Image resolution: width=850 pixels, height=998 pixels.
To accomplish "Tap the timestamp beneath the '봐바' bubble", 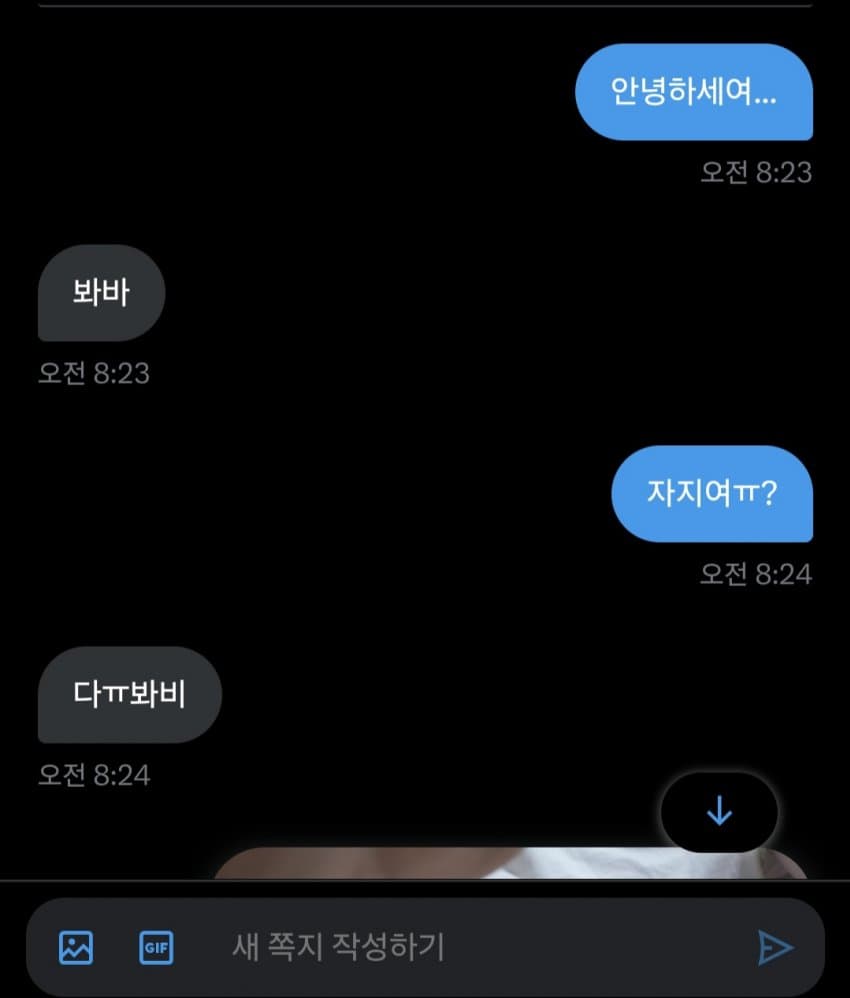I will coord(95,374).
